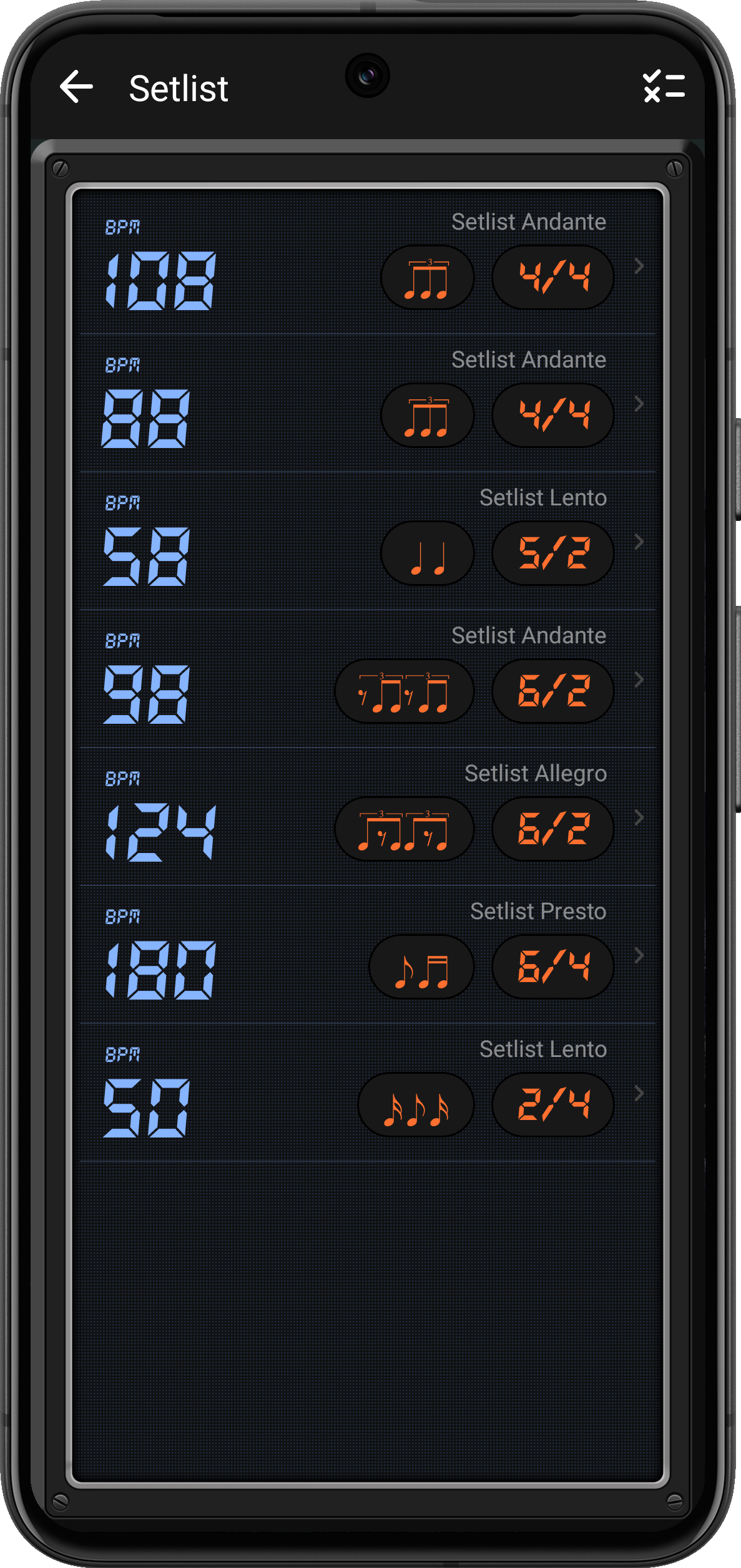Go back from the Setlist screen
Image resolution: width=741 pixels, height=1568 pixels.
point(76,87)
